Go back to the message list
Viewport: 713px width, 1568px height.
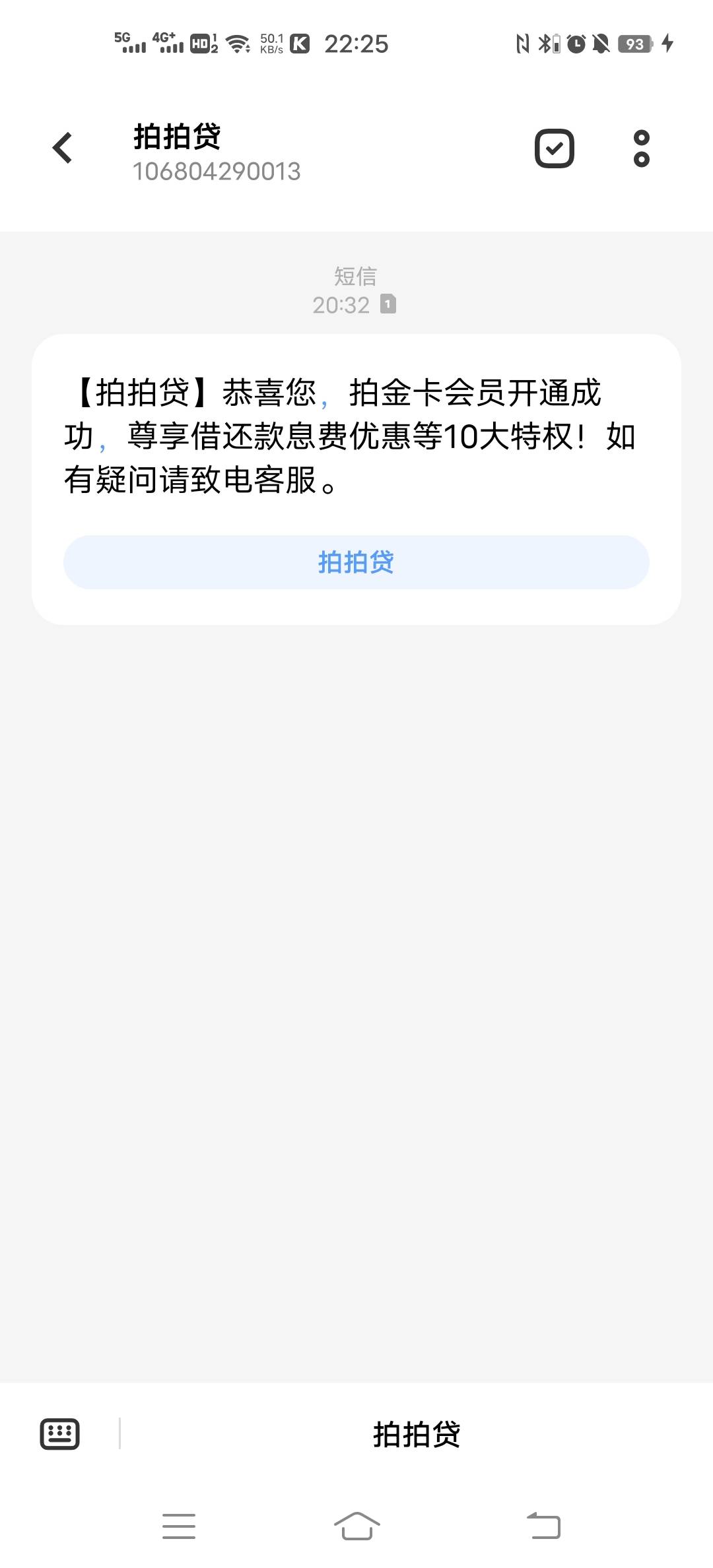point(63,148)
